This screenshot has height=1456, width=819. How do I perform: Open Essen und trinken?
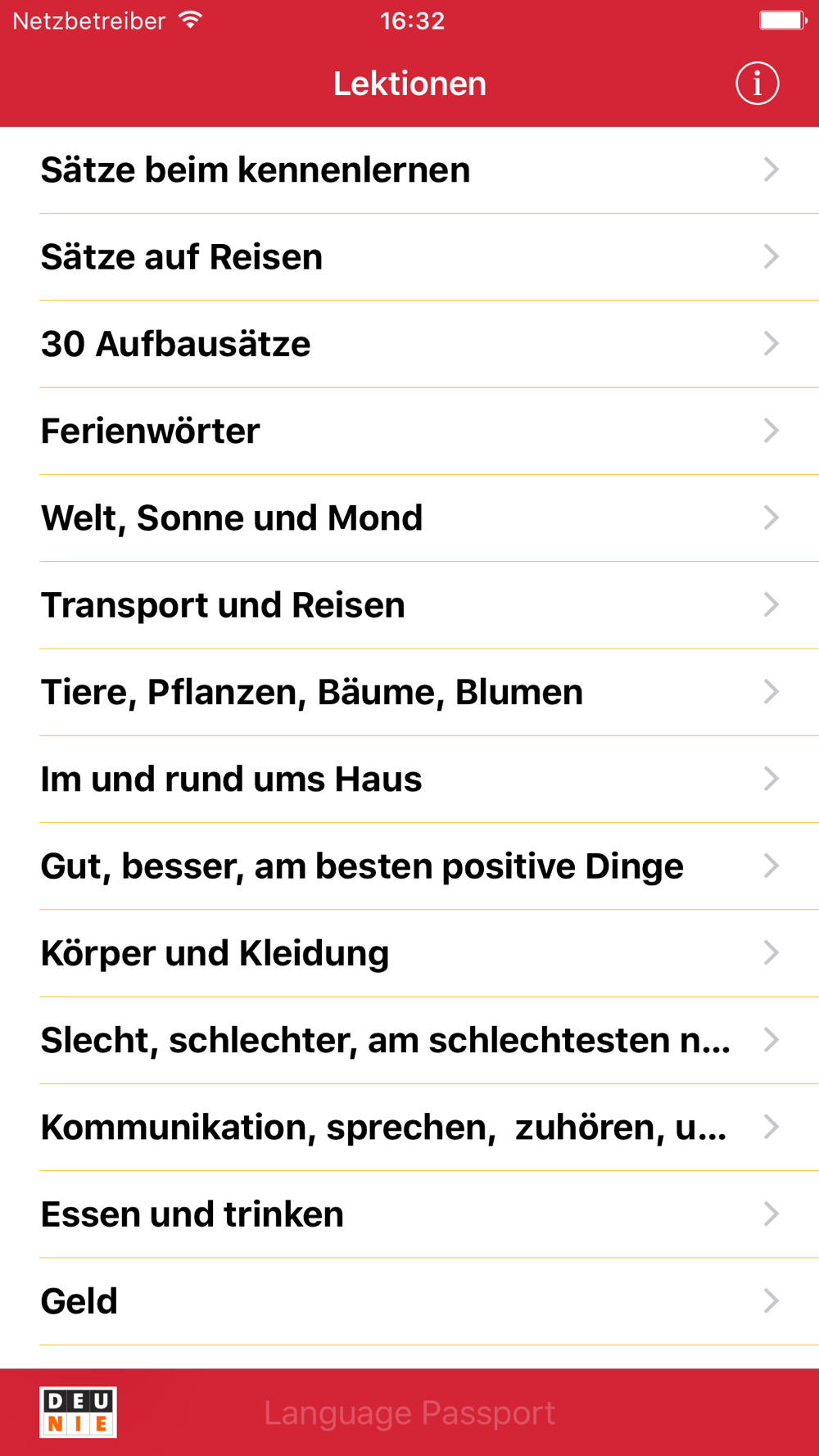click(409, 1214)
